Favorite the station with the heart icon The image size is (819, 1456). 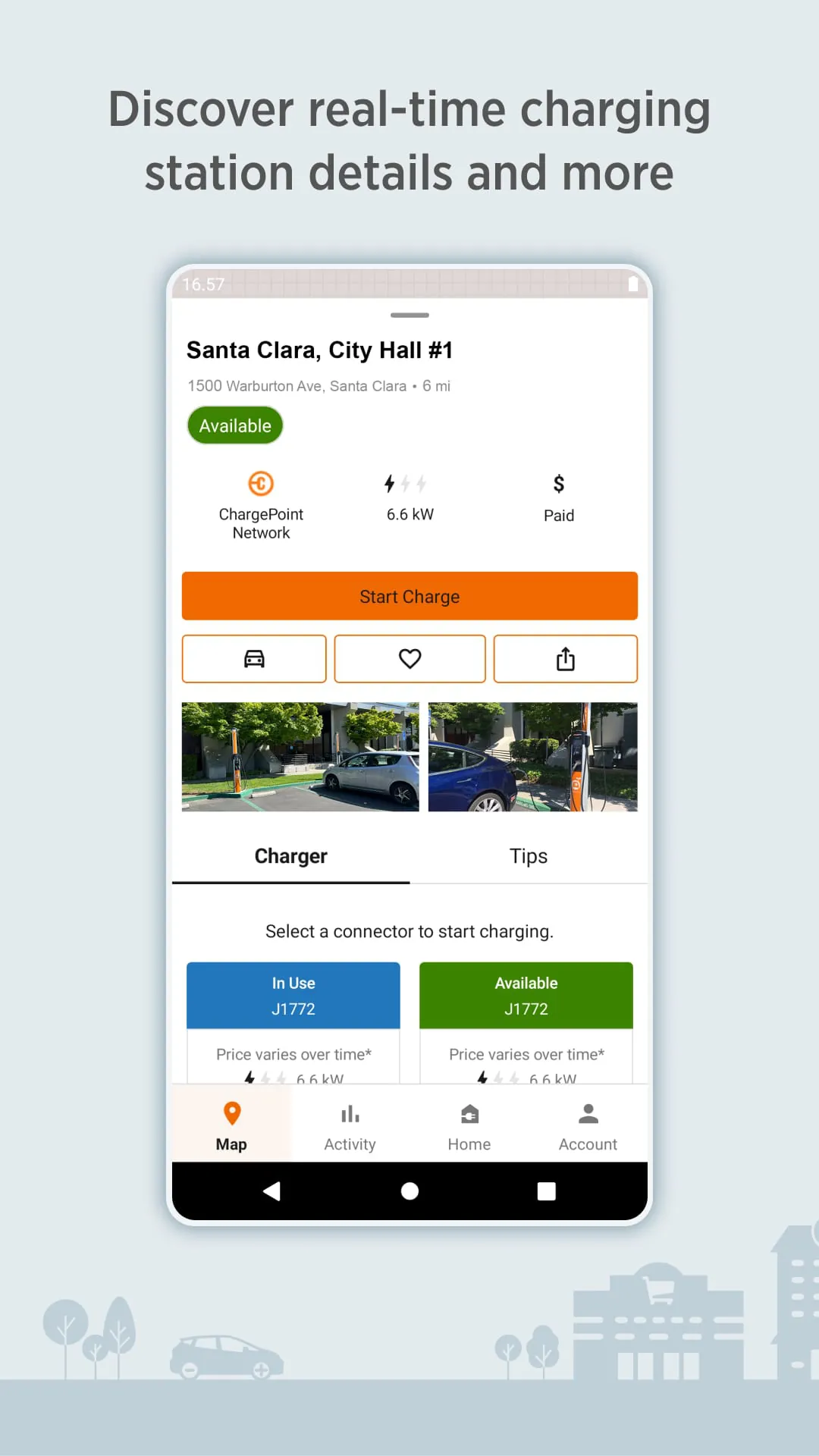tap(409, 658)
